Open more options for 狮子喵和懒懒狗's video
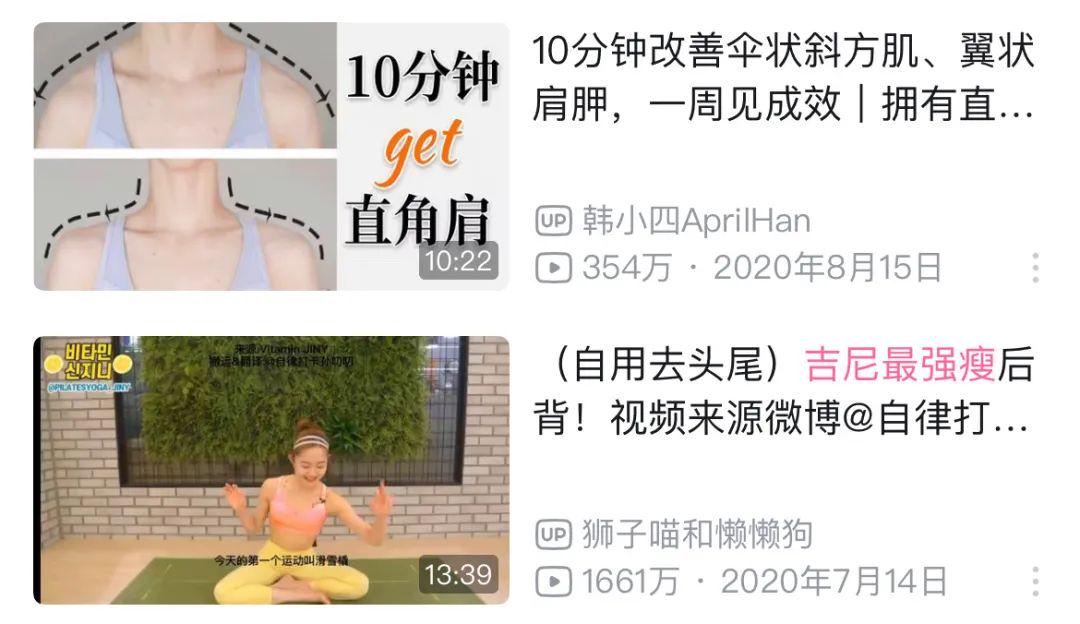Image resolution: width=1080 pixels, height=624 pixels. [x=1035, y=581]
